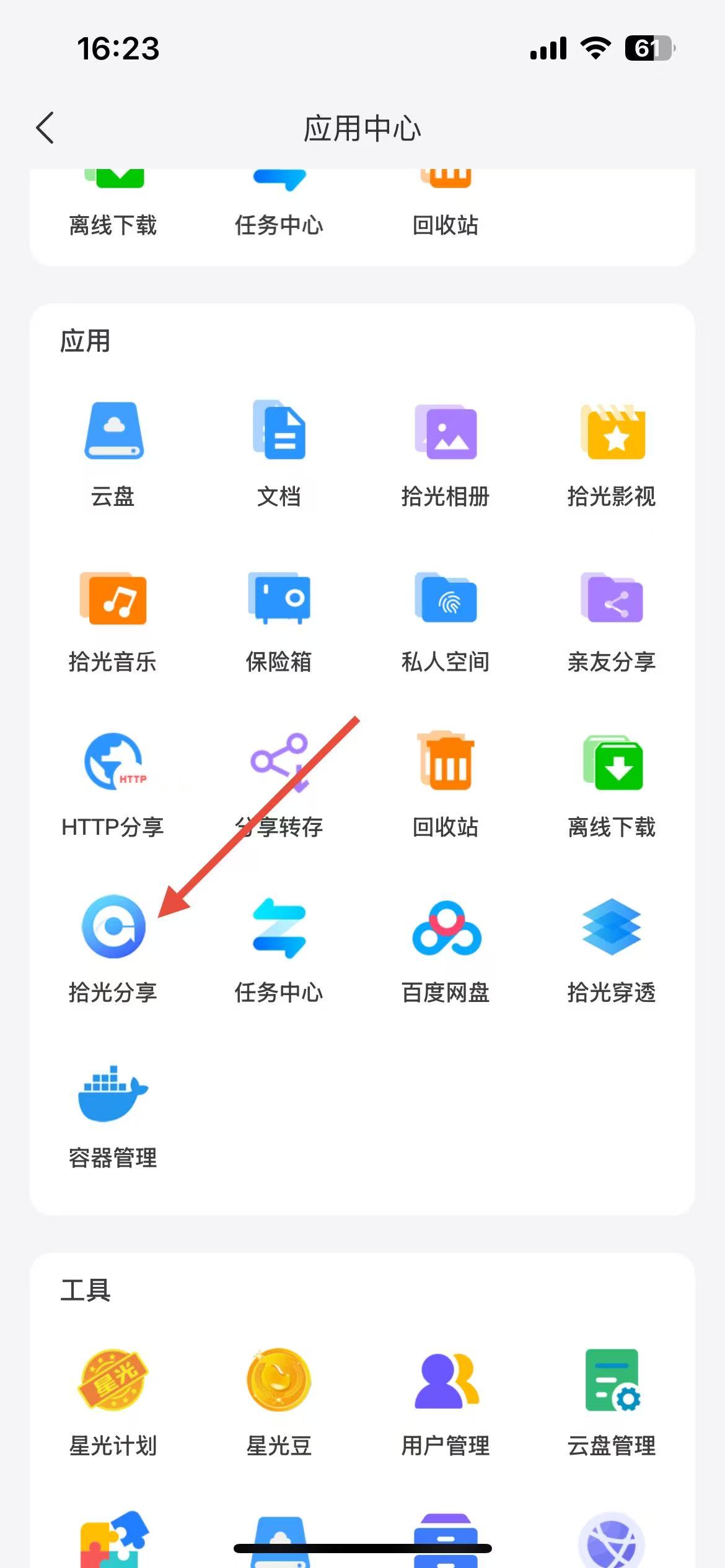Launch 拾光音乐
The image size is (725, 1568).
[x=113, y=598]
